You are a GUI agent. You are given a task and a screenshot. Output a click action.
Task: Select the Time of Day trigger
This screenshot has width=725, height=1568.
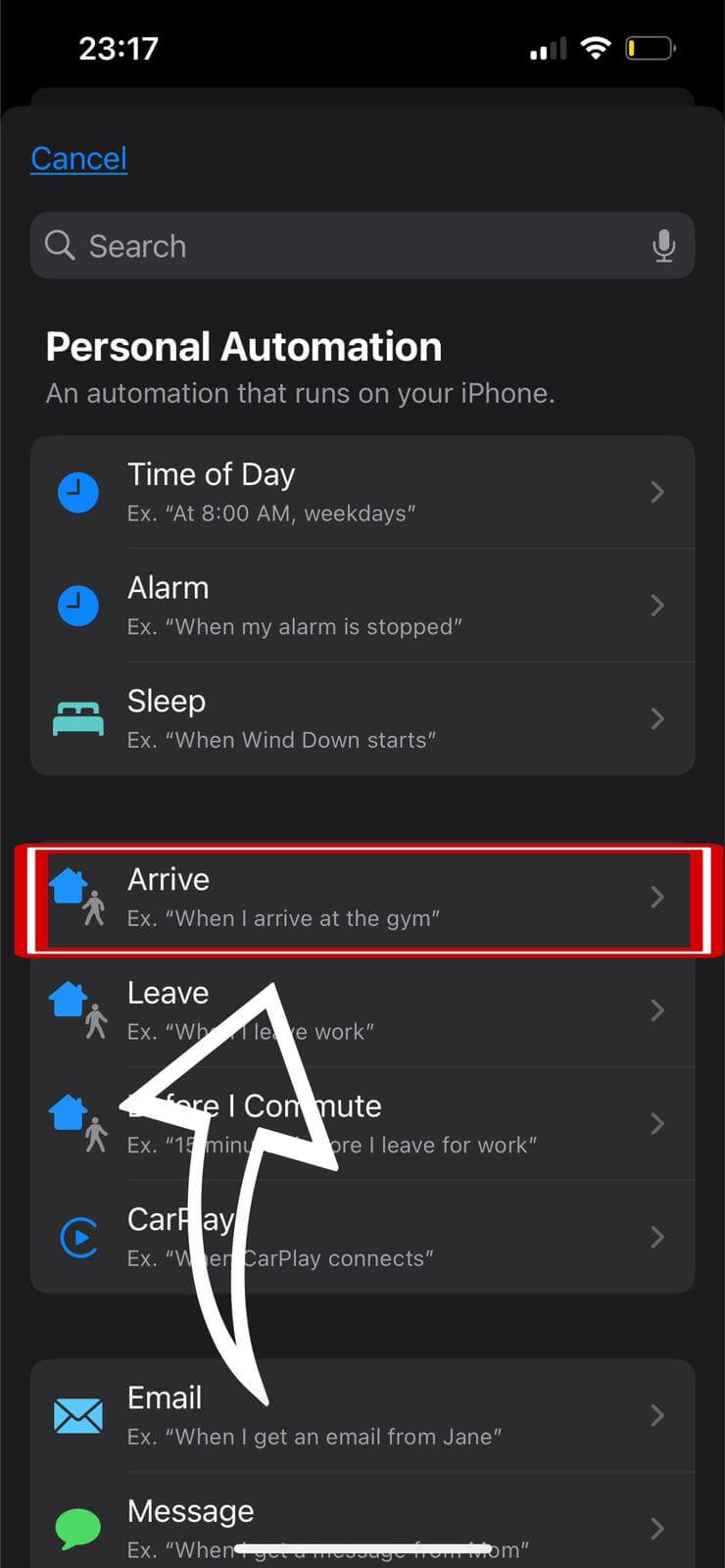[362, 492]
